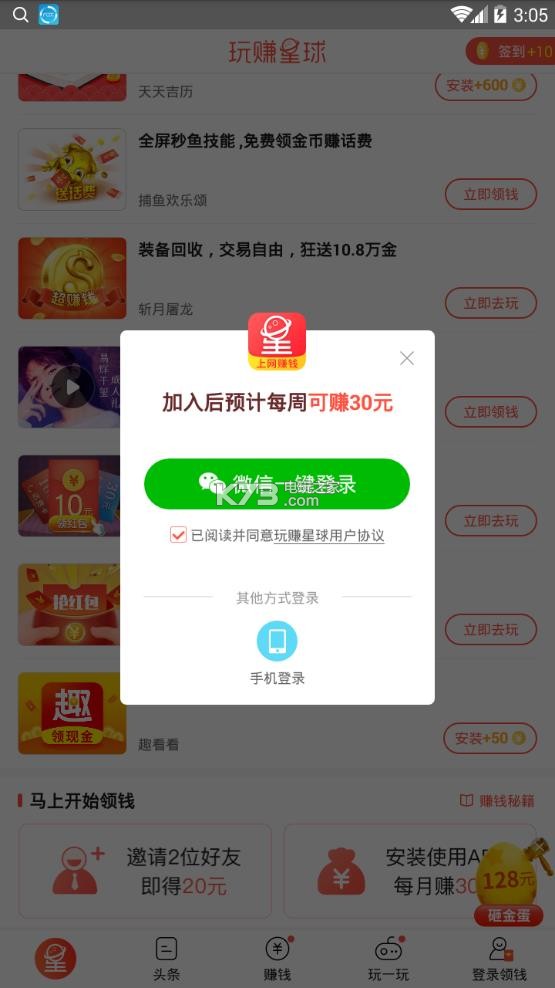Choose phone login (手机登录)

(x=277, y=653)
